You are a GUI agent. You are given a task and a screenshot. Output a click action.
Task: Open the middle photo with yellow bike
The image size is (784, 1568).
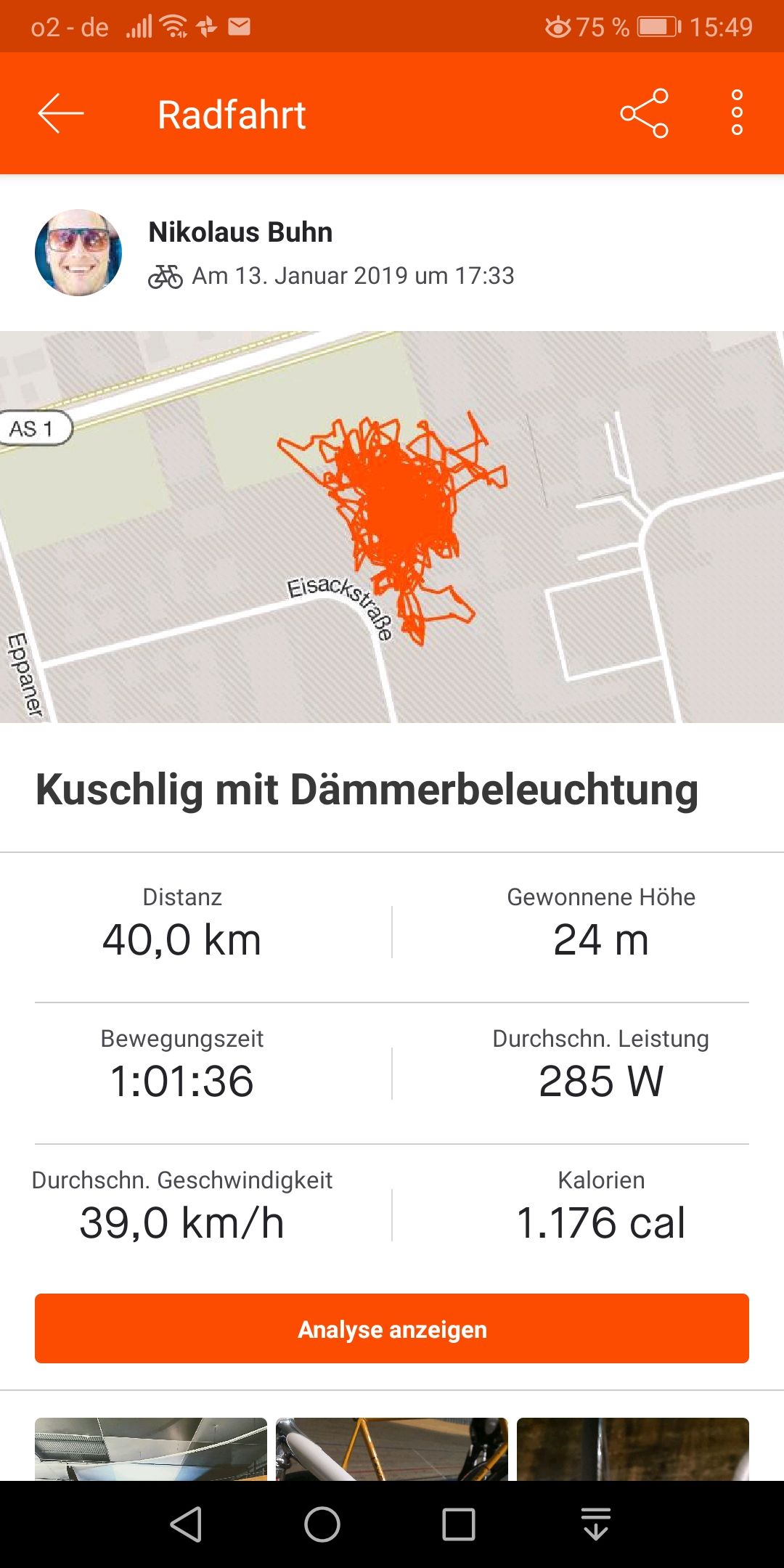pos(392,1449)
